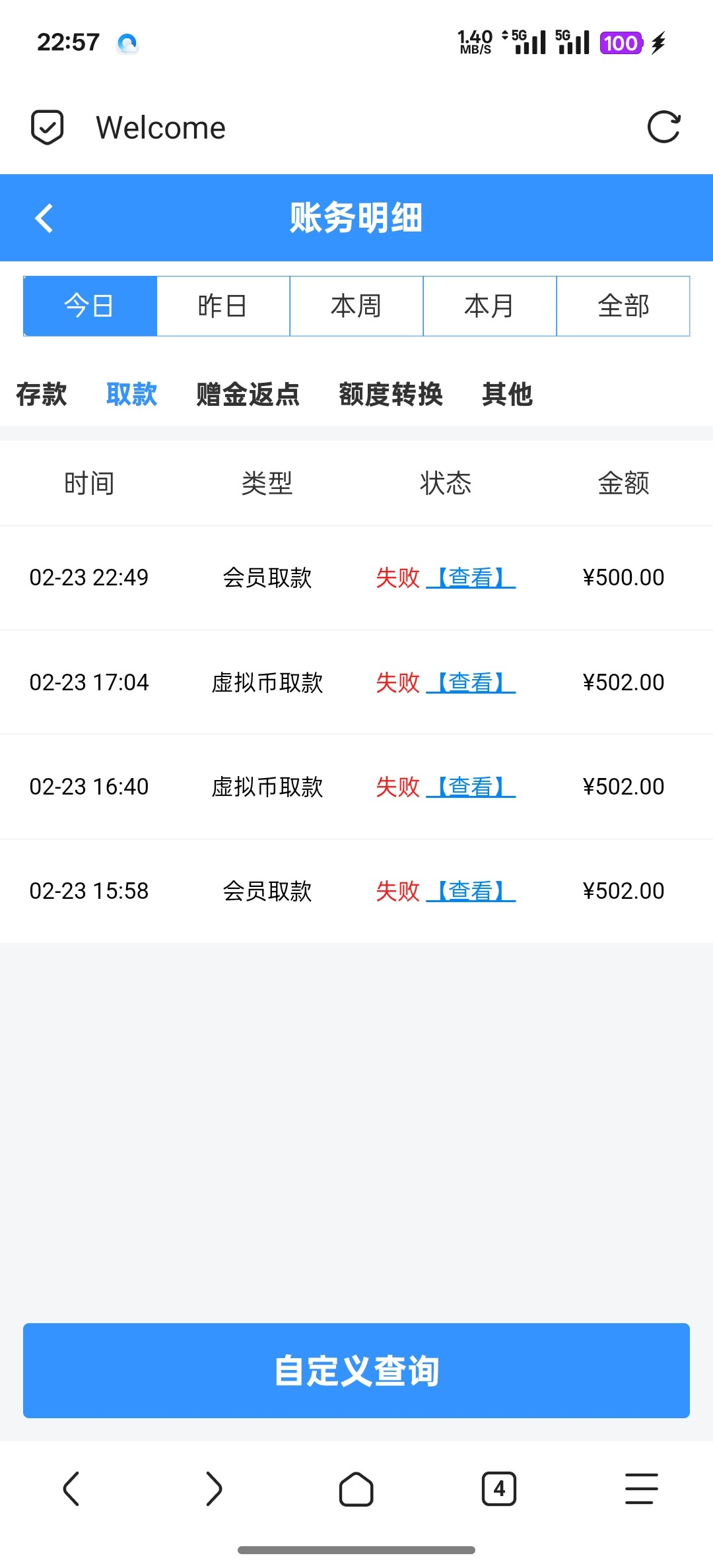This screenshot has width=713, height=1568.
Task: Open the browser tabs switcher
Action: [499, 1489]
